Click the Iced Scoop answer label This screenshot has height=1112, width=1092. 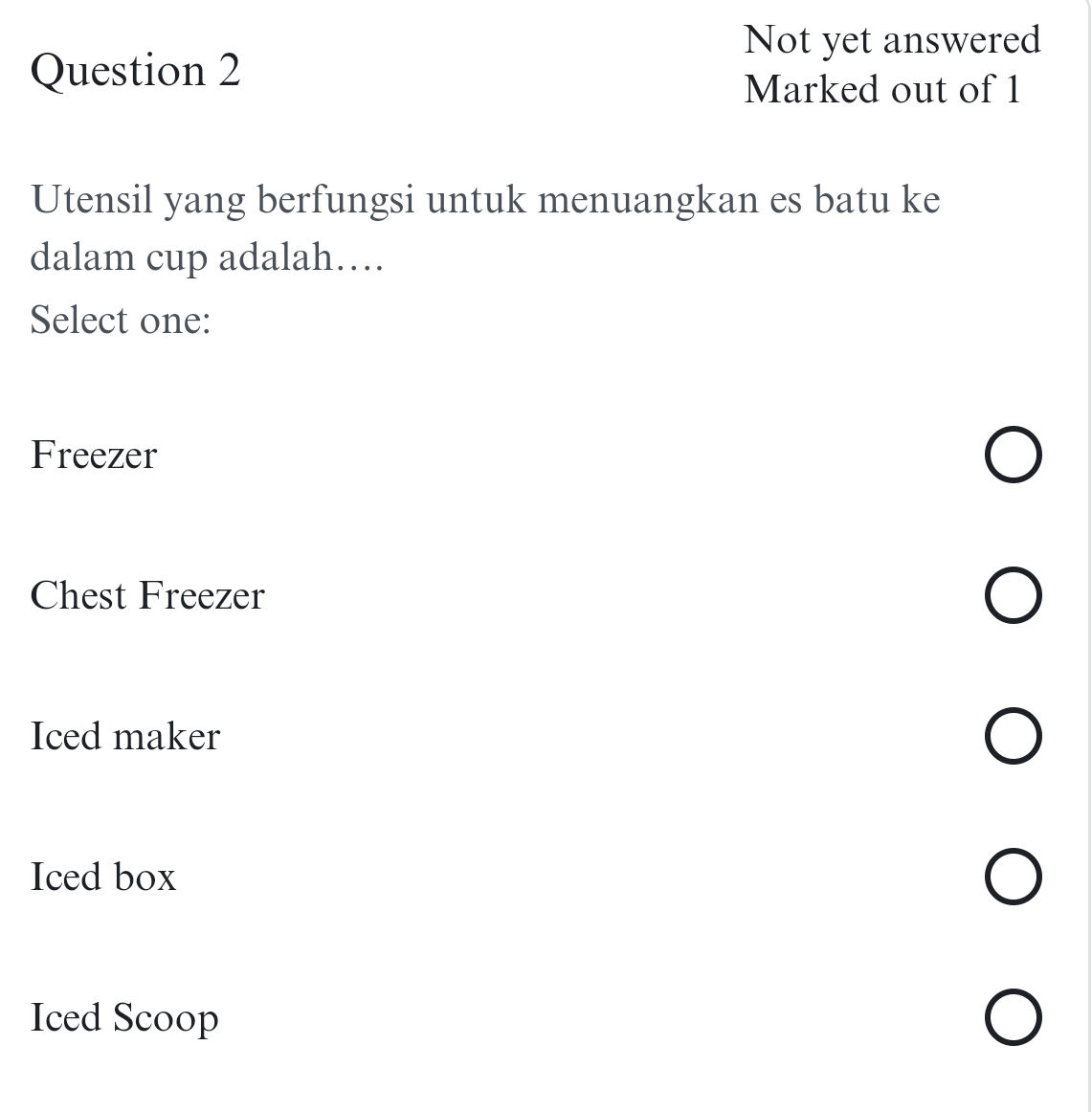click(123, 1017)
